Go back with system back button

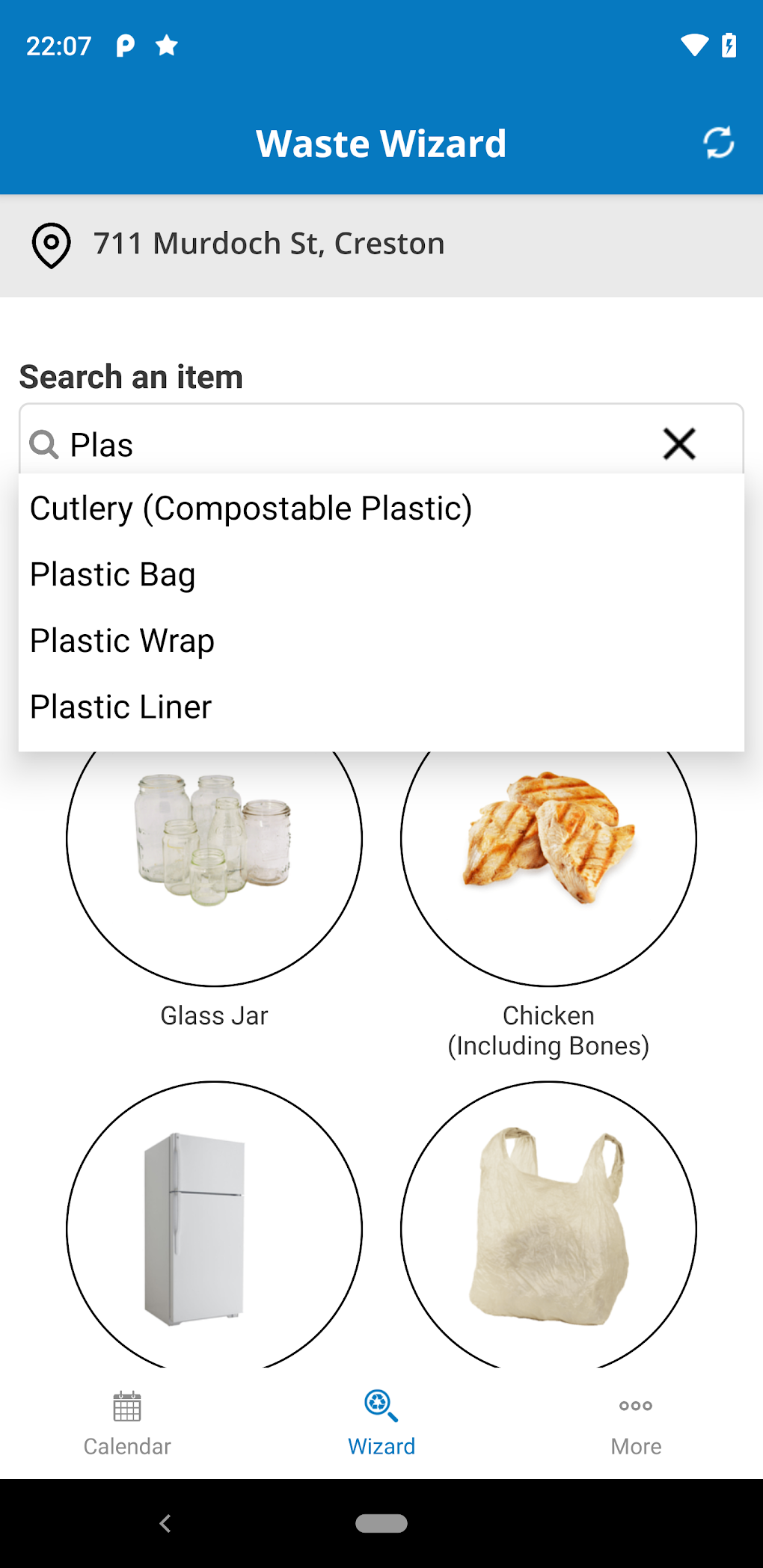point(166,1523)
